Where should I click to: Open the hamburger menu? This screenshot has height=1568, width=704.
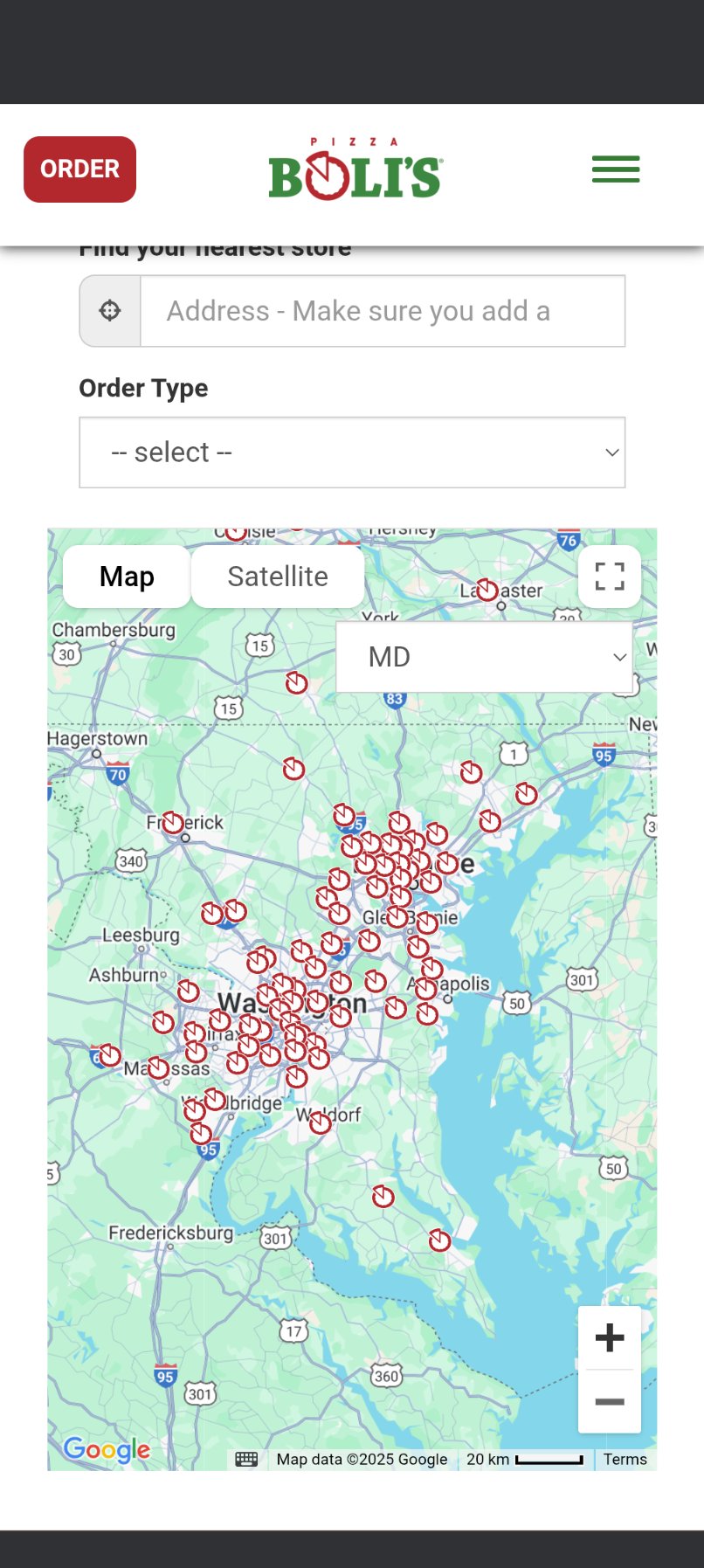616,169
